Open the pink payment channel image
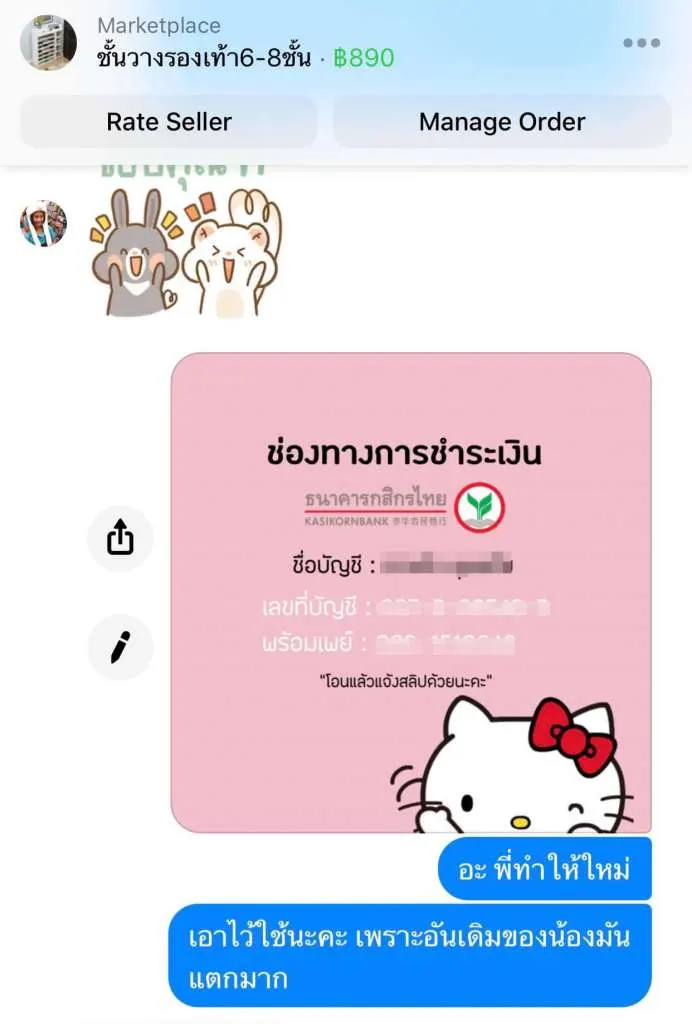This screenshot has height=1024, width=692. pos(411,592)
